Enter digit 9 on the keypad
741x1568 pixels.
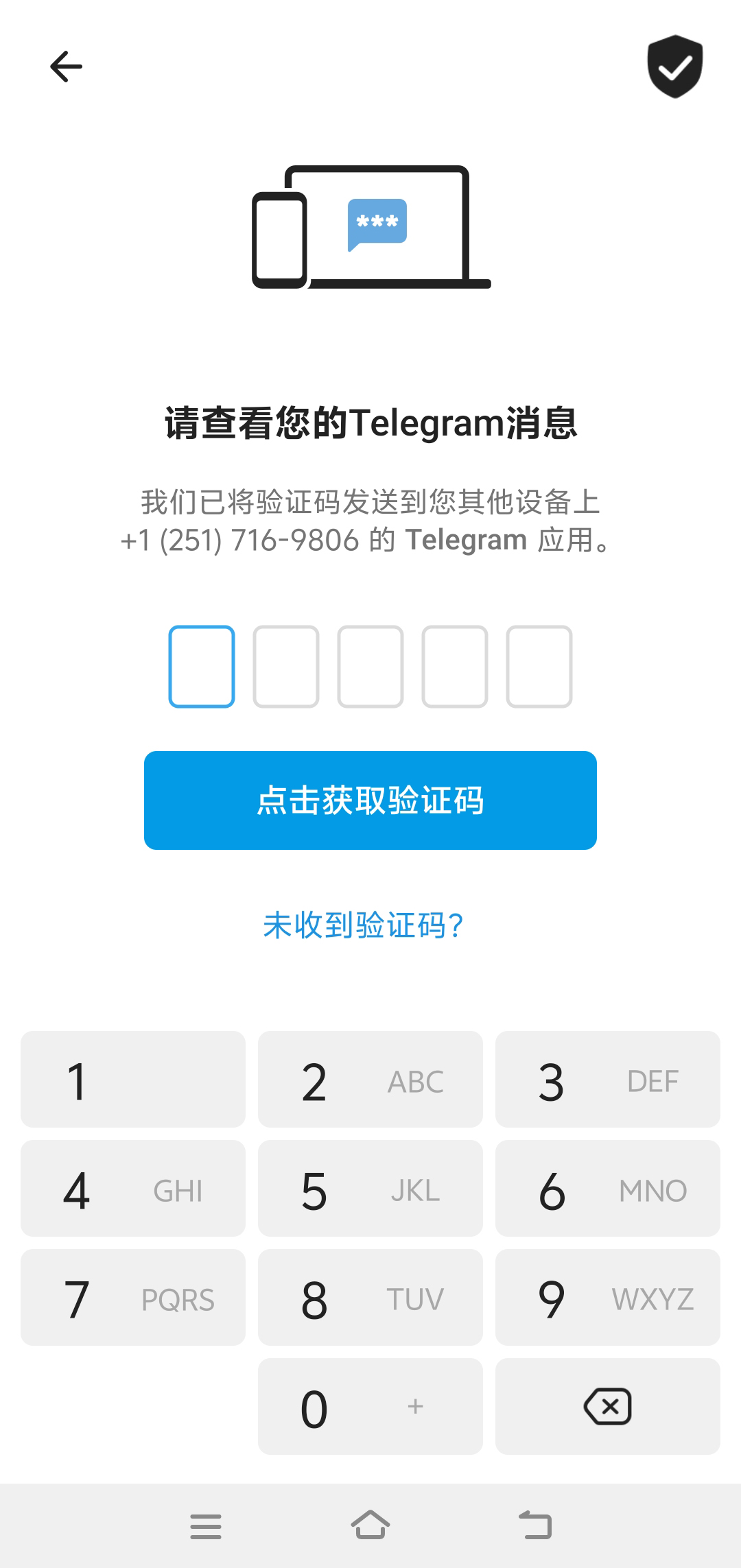point(608,1297)
